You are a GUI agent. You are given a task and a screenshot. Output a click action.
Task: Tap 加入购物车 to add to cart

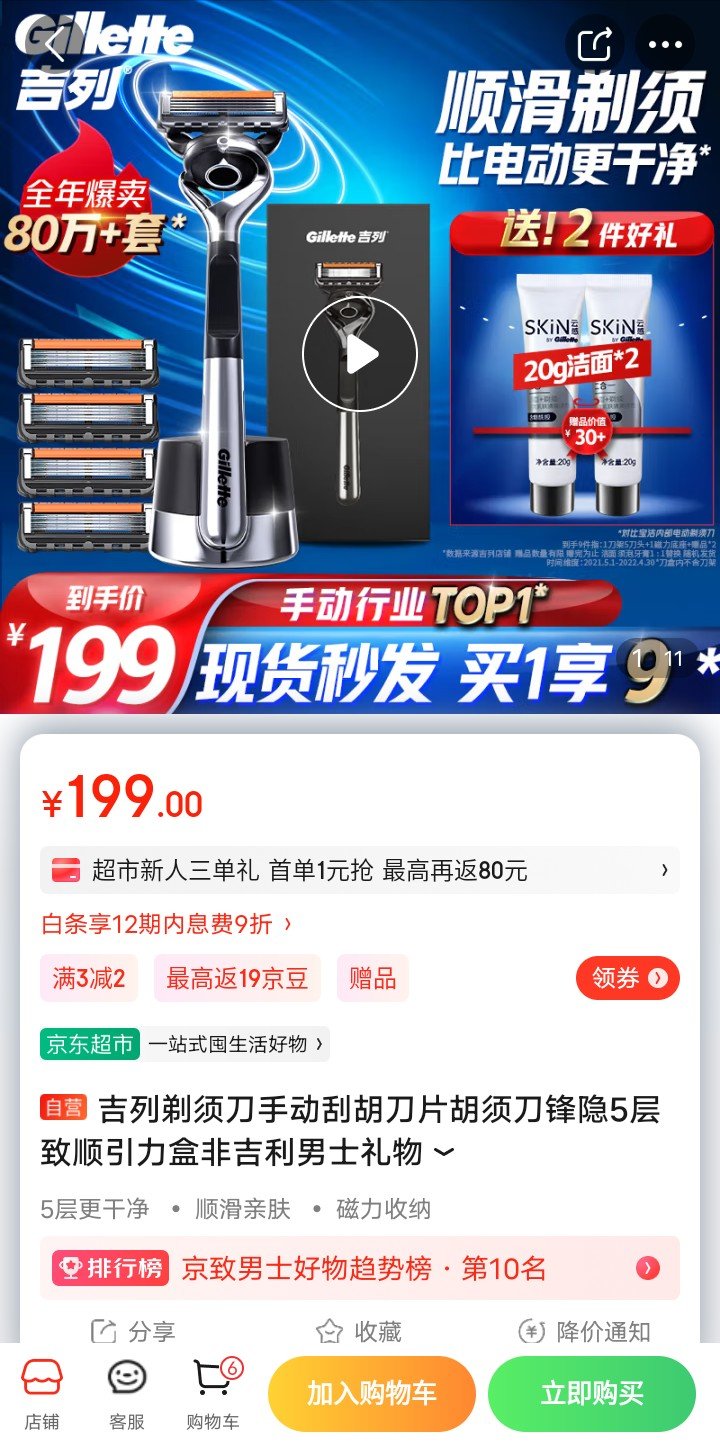click(x=372, y=1394)
